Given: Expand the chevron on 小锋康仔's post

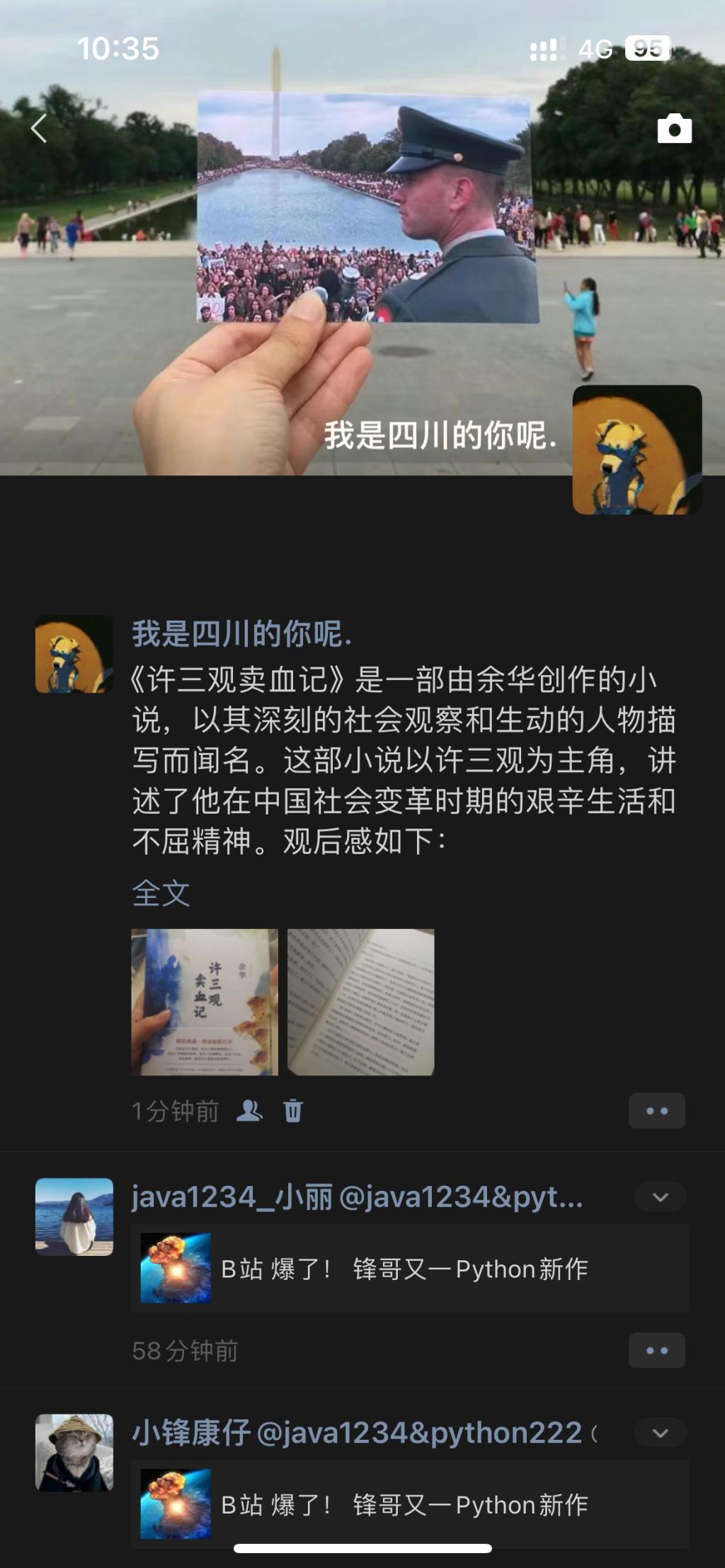Looking at the screenshot, I should click(x=660, y=1434).
